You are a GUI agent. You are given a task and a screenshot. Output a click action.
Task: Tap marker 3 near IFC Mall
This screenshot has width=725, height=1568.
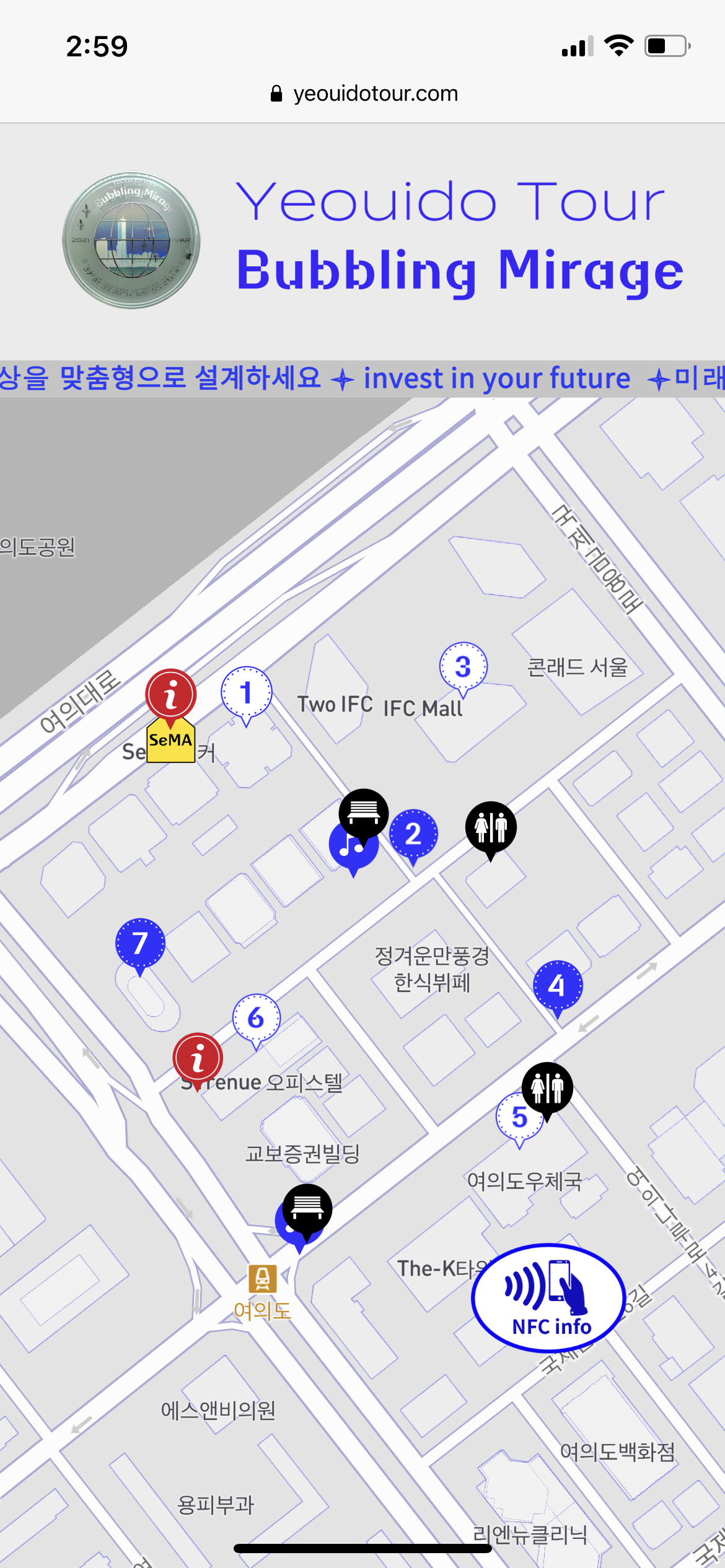click(463, 668)
